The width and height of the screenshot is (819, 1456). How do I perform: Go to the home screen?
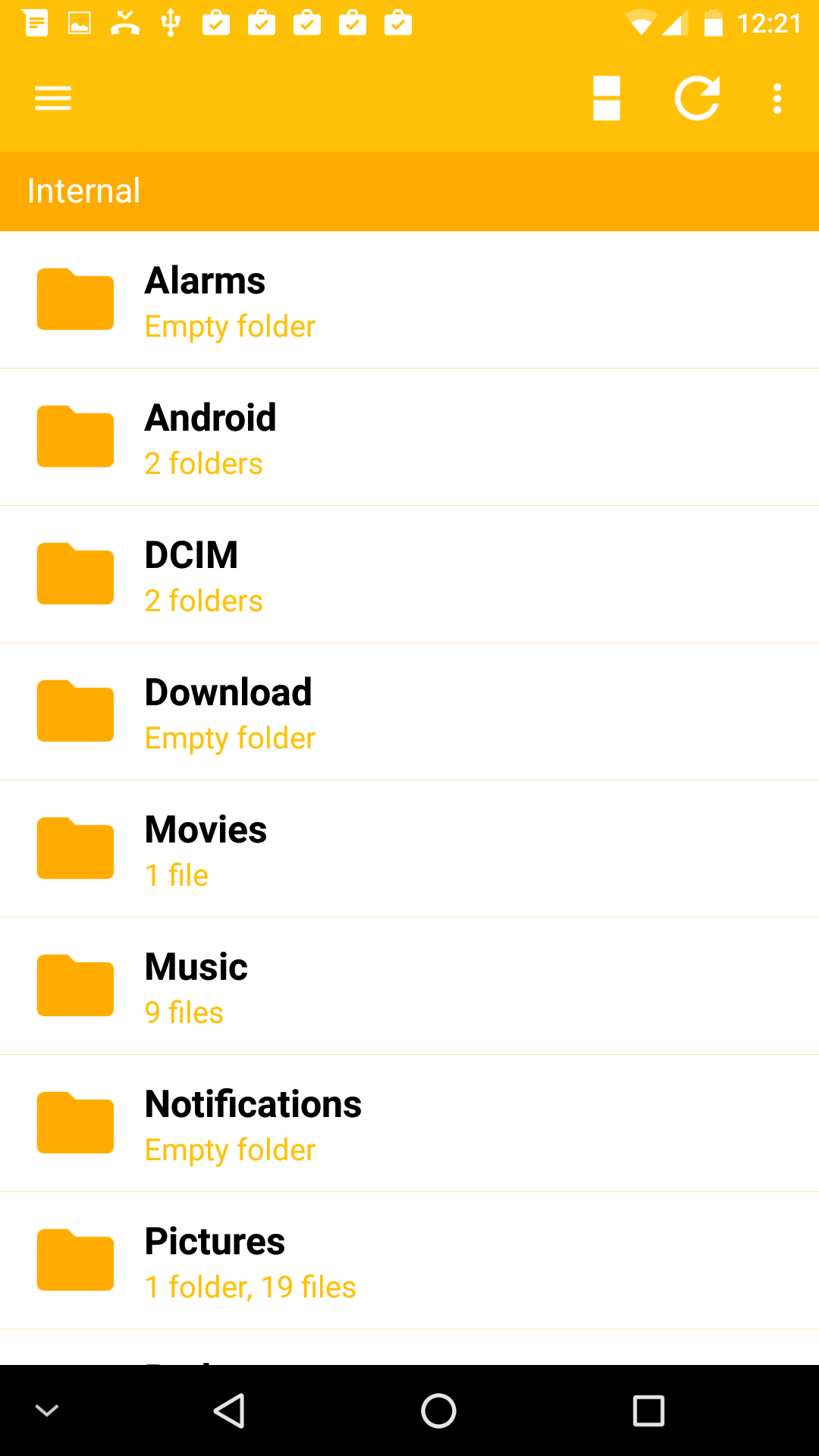click(x=438, y=1411)
